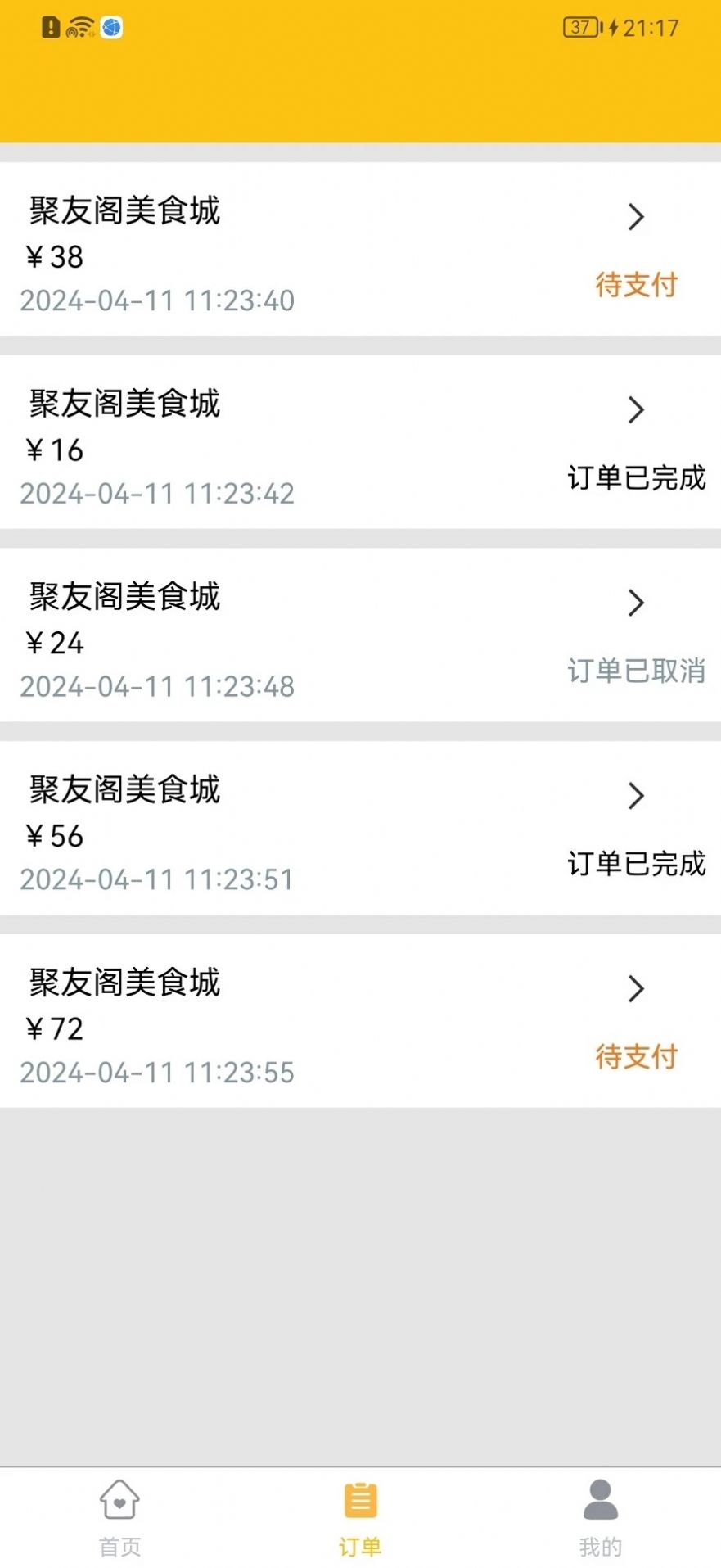Select the 首页 home icon in bottom navigation
The width and height of the screenshot is (721, 1568).
point(119,1504)
